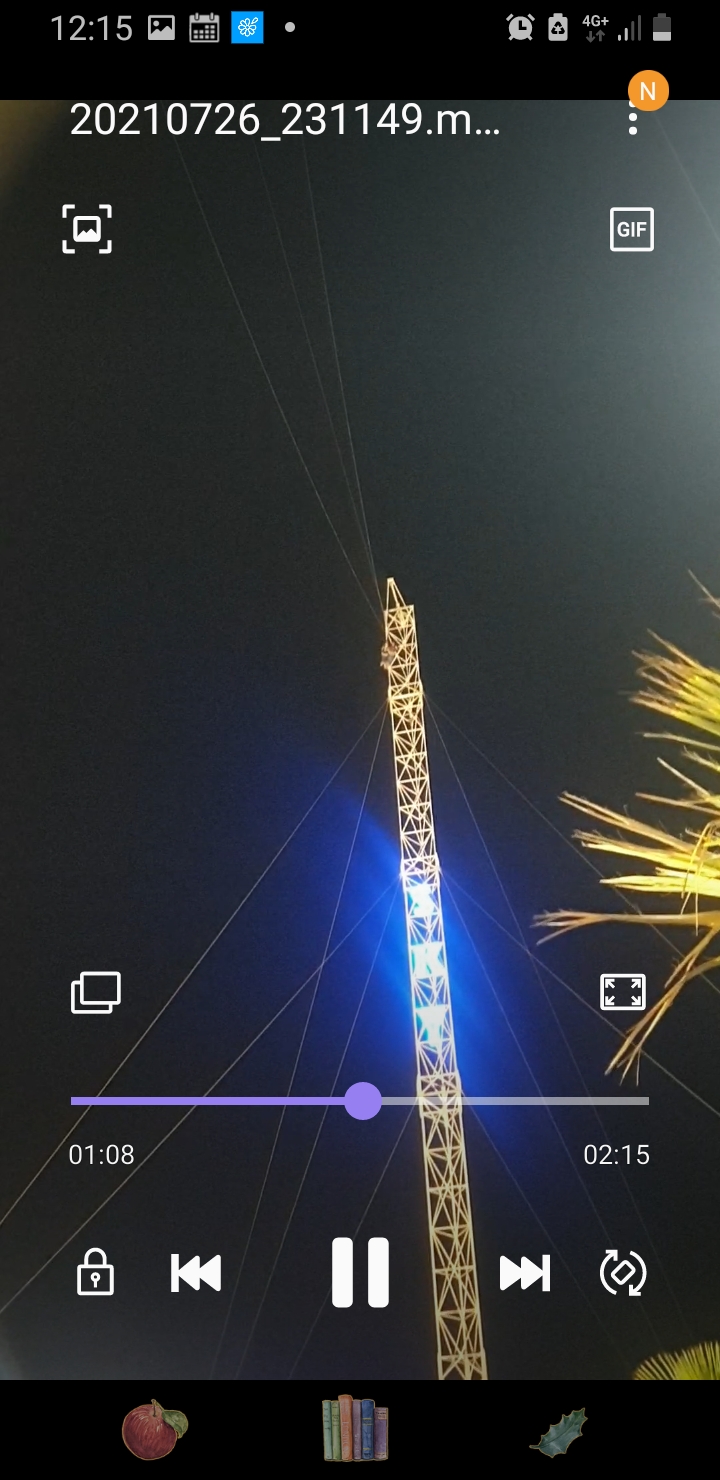This screenshot has height=1480, width=720.
Task: Skip to the previous video
Action: click(196, 1273)
